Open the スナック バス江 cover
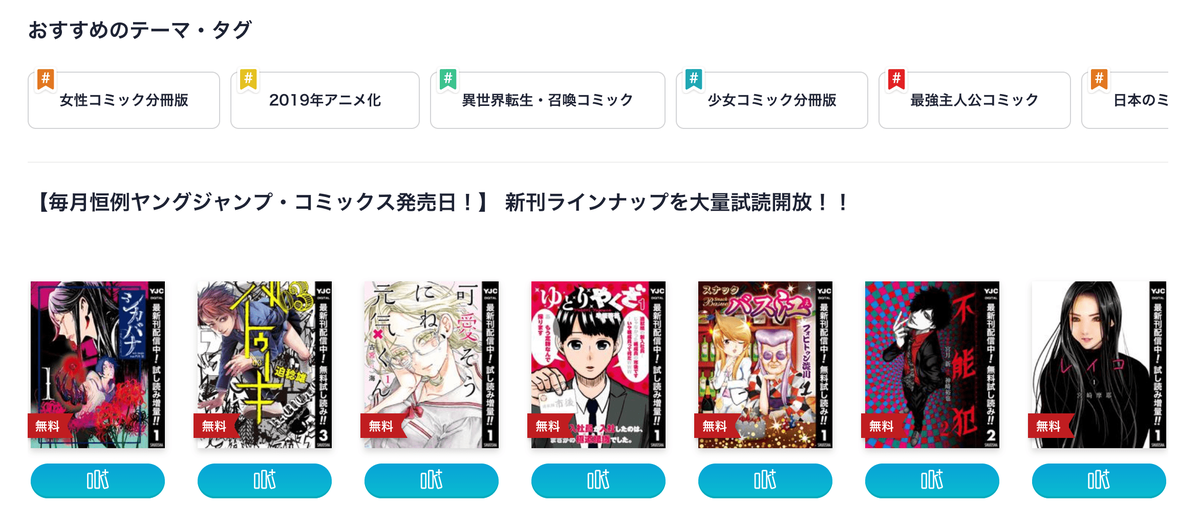Image resolution: width=1200 pixels, height=529 pixels. [x=765, y=364]
